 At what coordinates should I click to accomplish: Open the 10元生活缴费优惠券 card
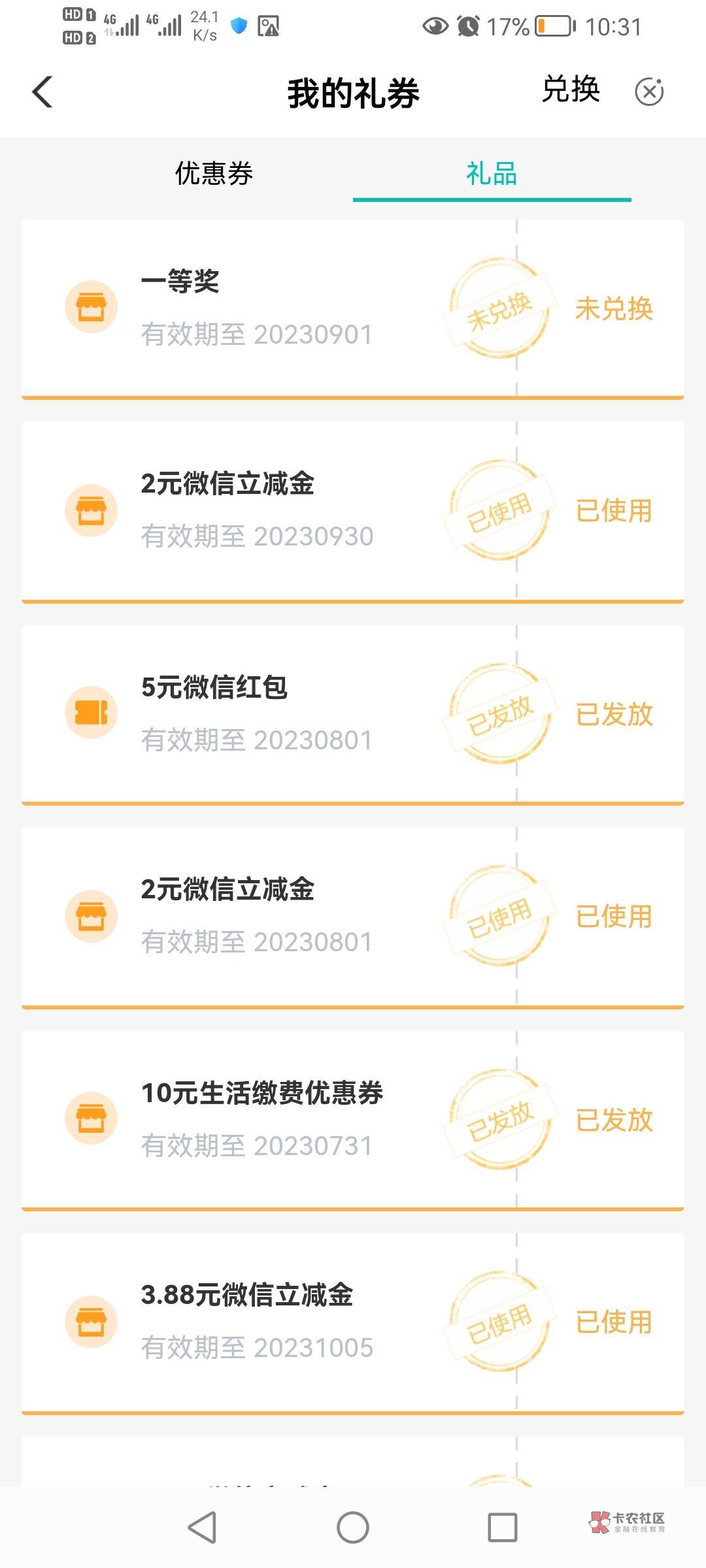tap(353, 1120)
